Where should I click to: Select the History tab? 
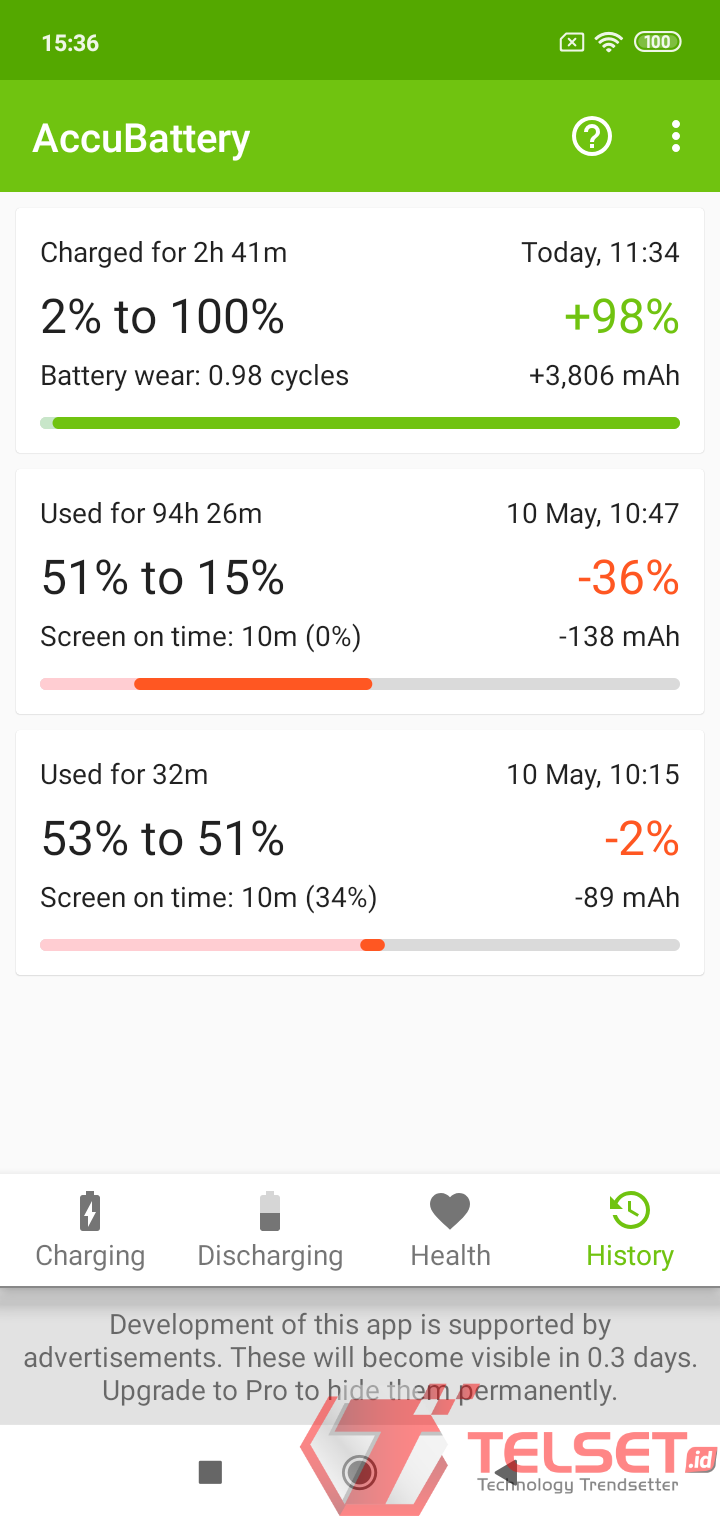[x=630, y=1230]
